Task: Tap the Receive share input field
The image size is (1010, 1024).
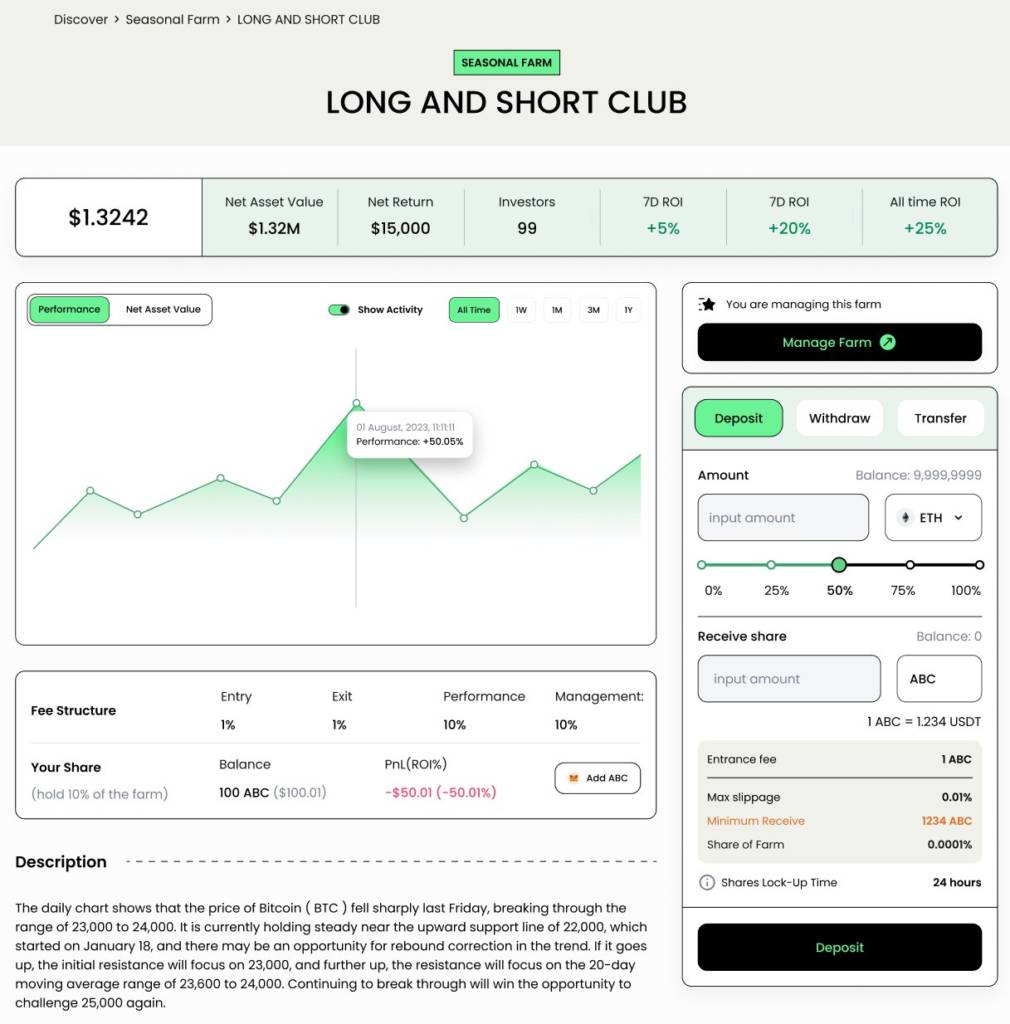Action: [789, 679]
